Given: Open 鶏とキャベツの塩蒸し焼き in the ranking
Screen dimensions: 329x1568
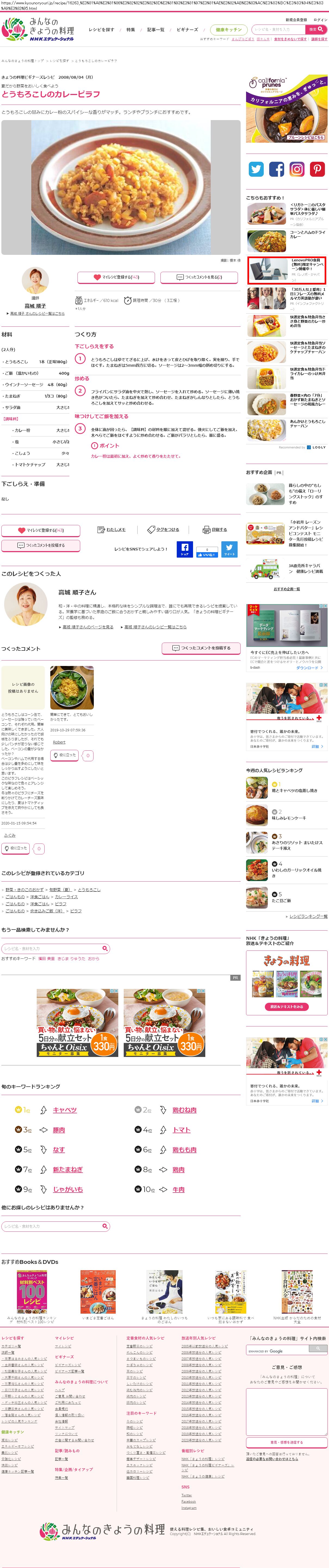Looking at the screenshot, I should [x=294, y=790].
